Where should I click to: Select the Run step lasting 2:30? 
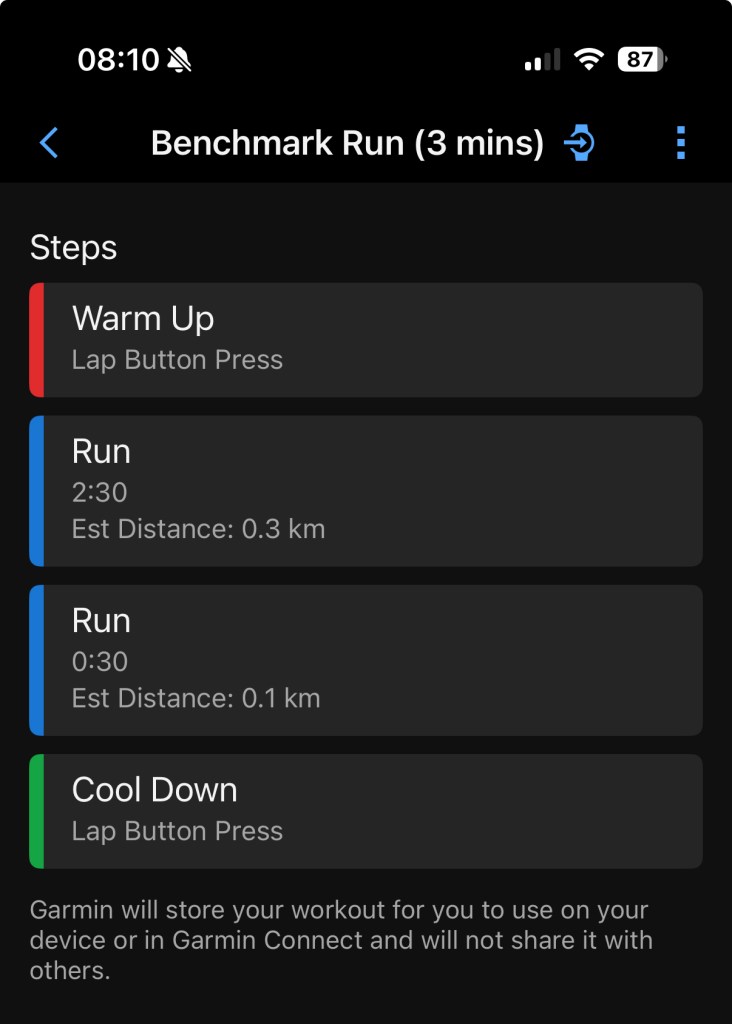pos(366,491)
